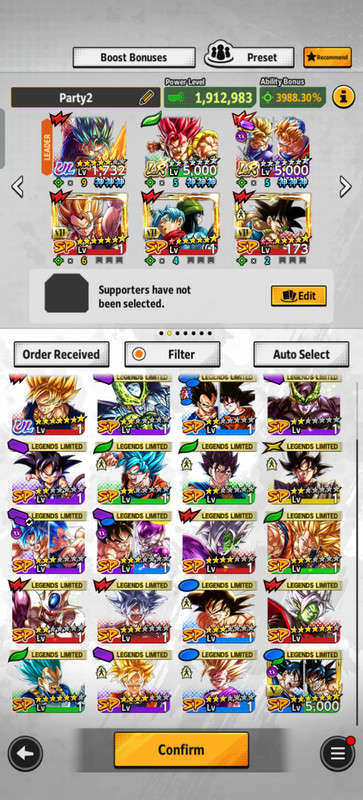Select the level 5,000 character in the list

tap(303, 681)
